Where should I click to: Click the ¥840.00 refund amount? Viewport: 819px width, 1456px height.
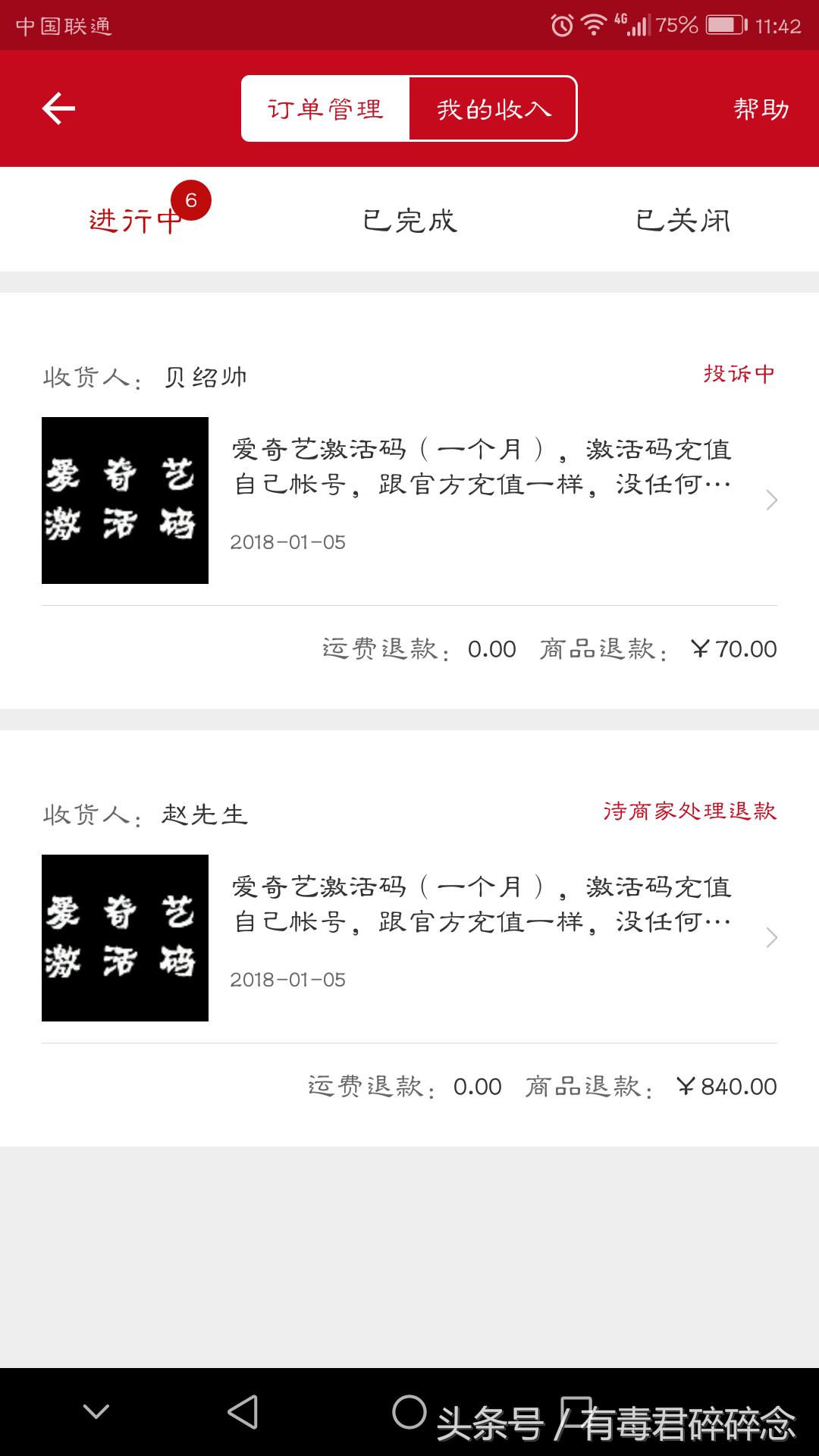723,1086
